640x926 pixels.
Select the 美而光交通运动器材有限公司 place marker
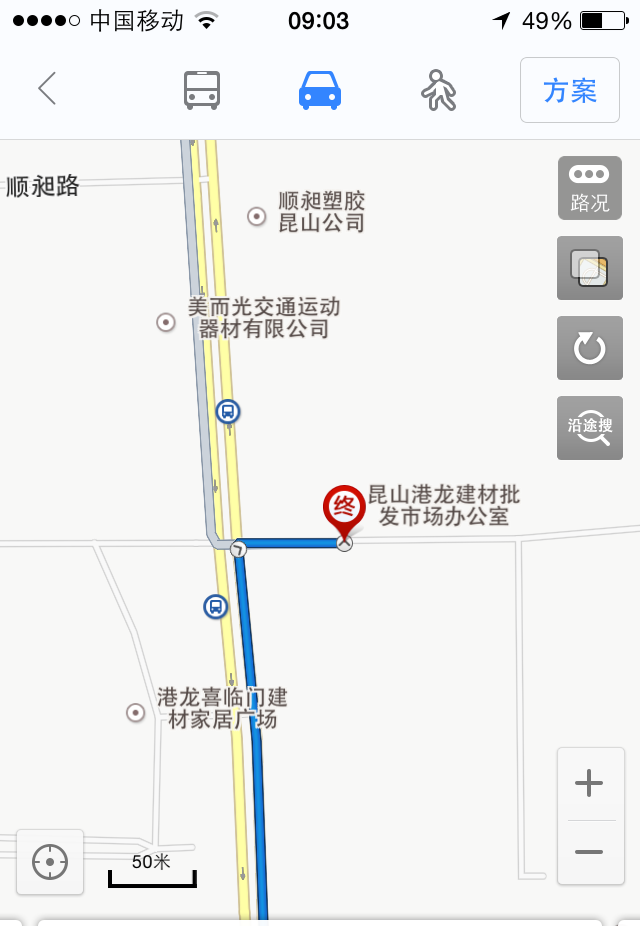pyautogui.click(x=166, y=322)
